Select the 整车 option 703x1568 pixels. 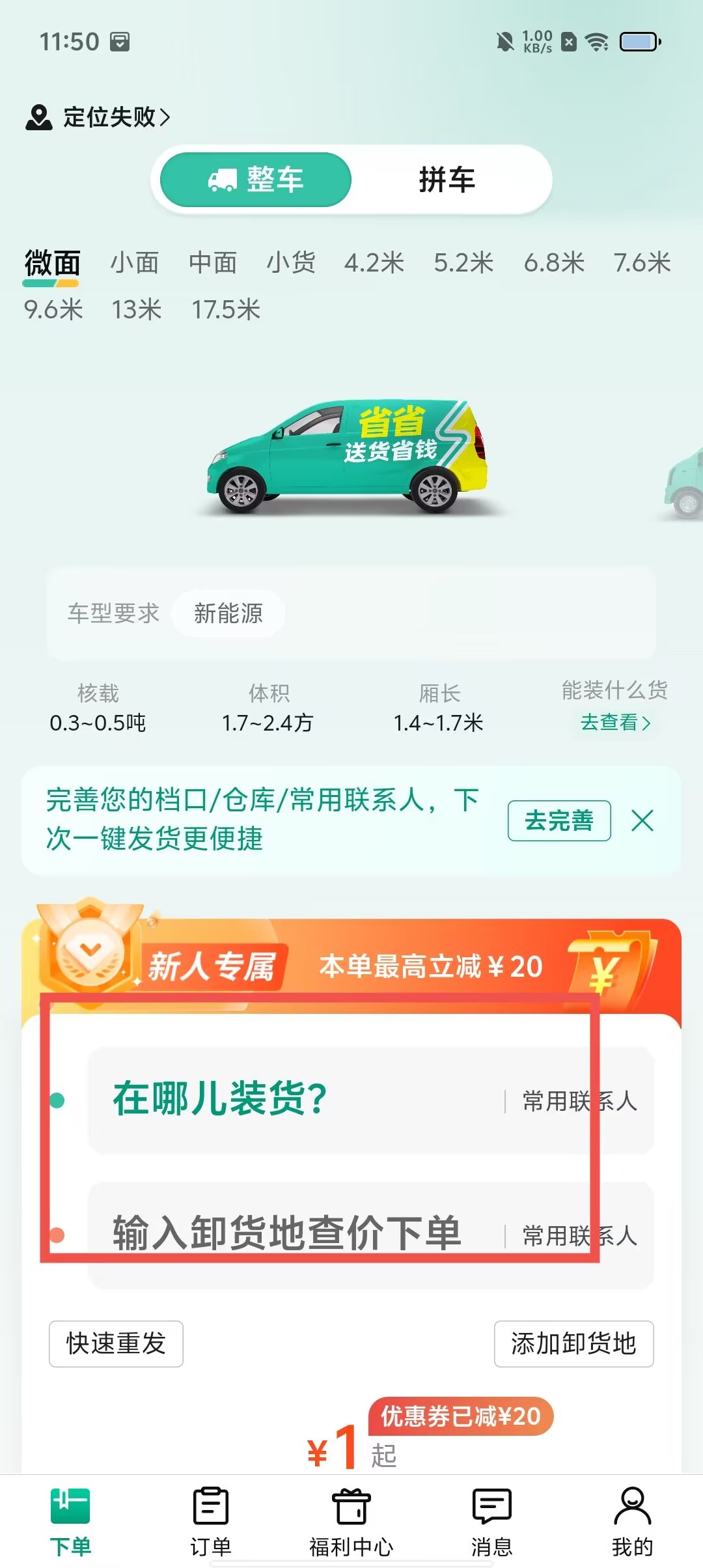pos(256,179)
